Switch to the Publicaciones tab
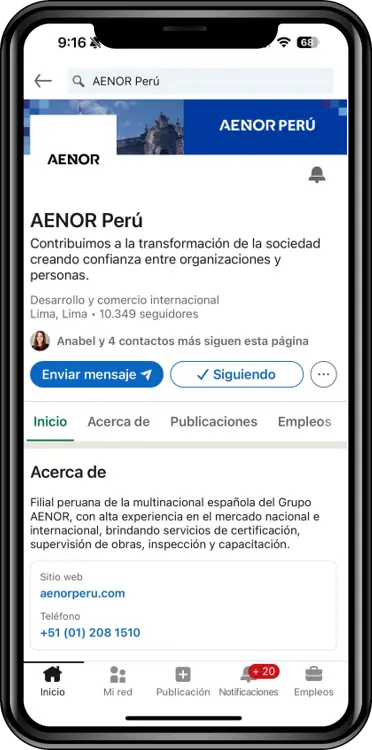 (214, 422)
